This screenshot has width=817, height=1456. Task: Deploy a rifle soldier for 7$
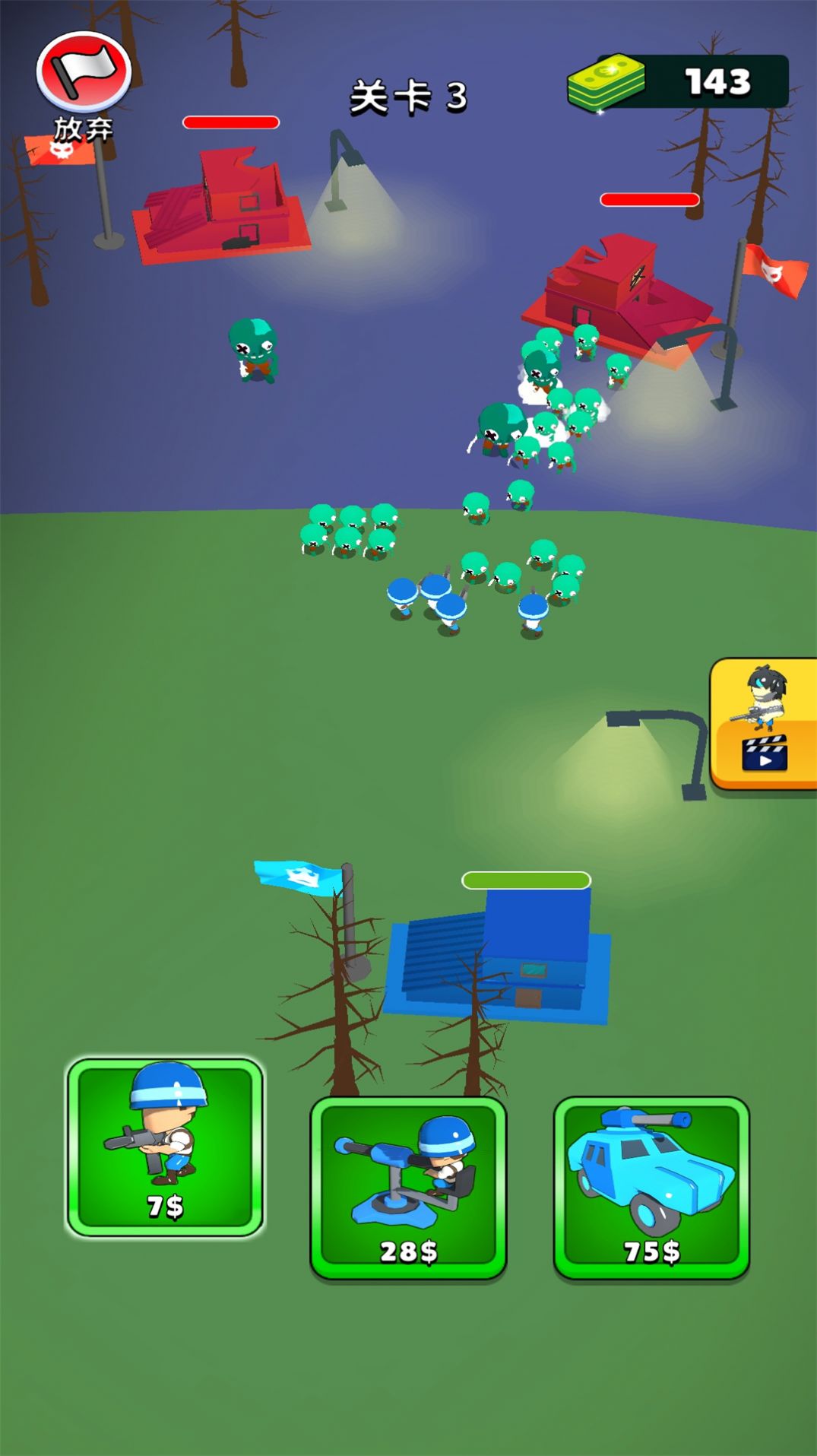pyautogui.click(x=165, y=1147)
